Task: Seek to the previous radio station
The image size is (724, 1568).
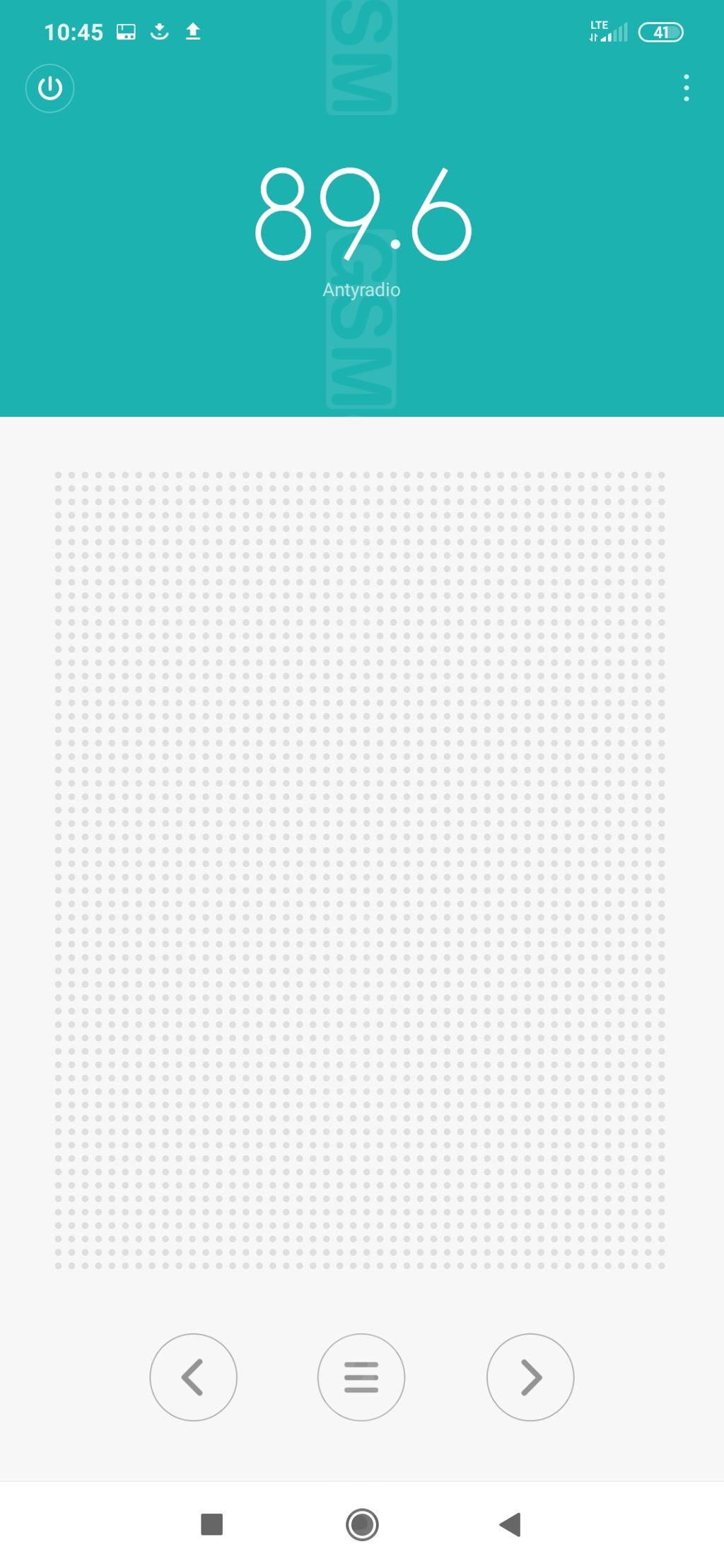Action: click(193, 1377)
